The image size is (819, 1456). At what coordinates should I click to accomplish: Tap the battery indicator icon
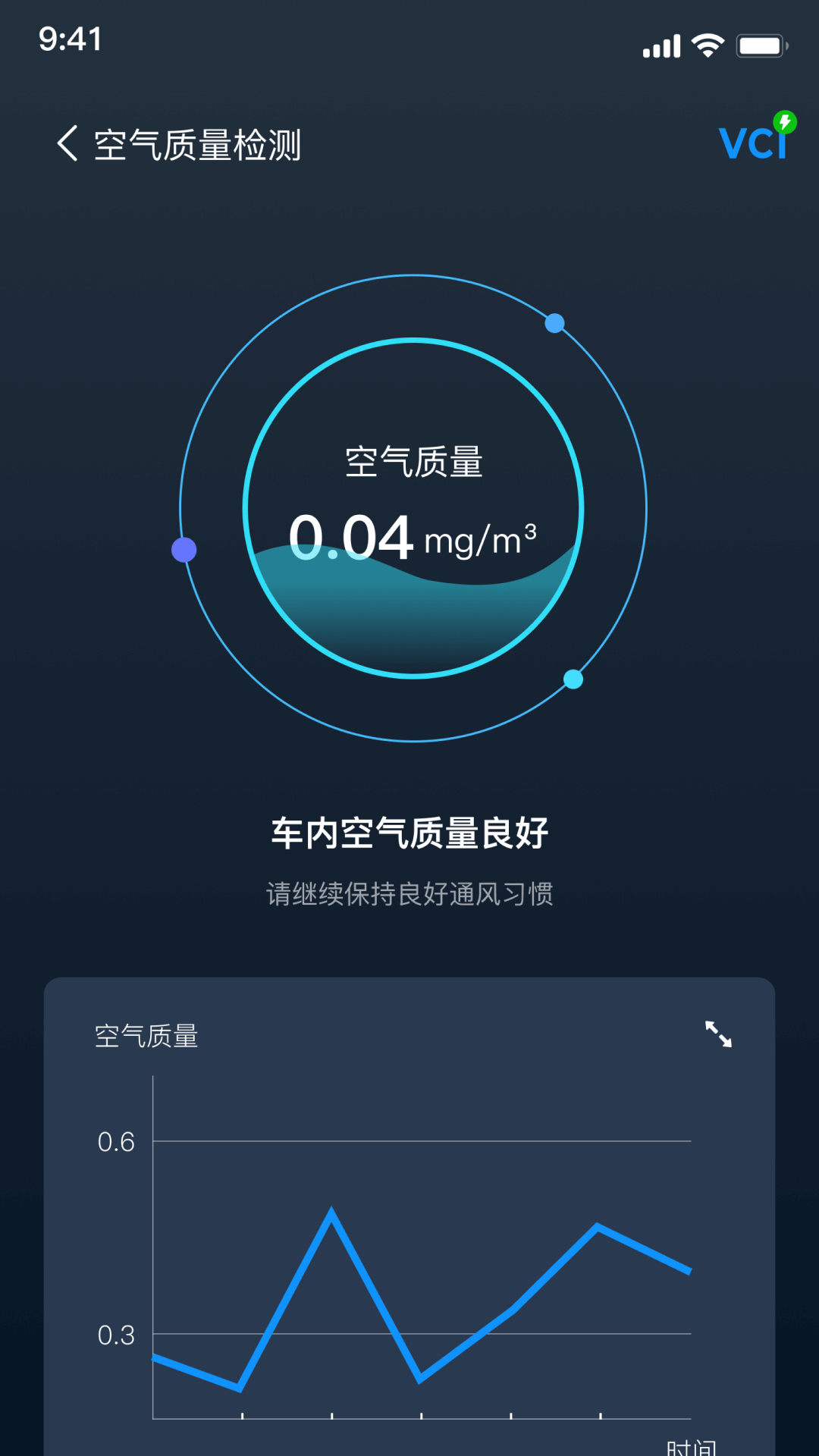point(758,45)
